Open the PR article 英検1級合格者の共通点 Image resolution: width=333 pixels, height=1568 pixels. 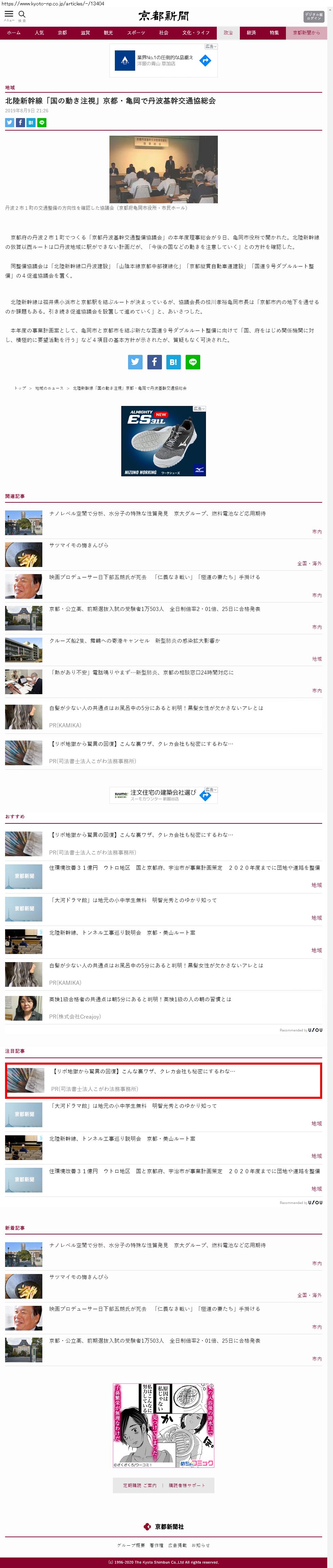click(140, 999)
